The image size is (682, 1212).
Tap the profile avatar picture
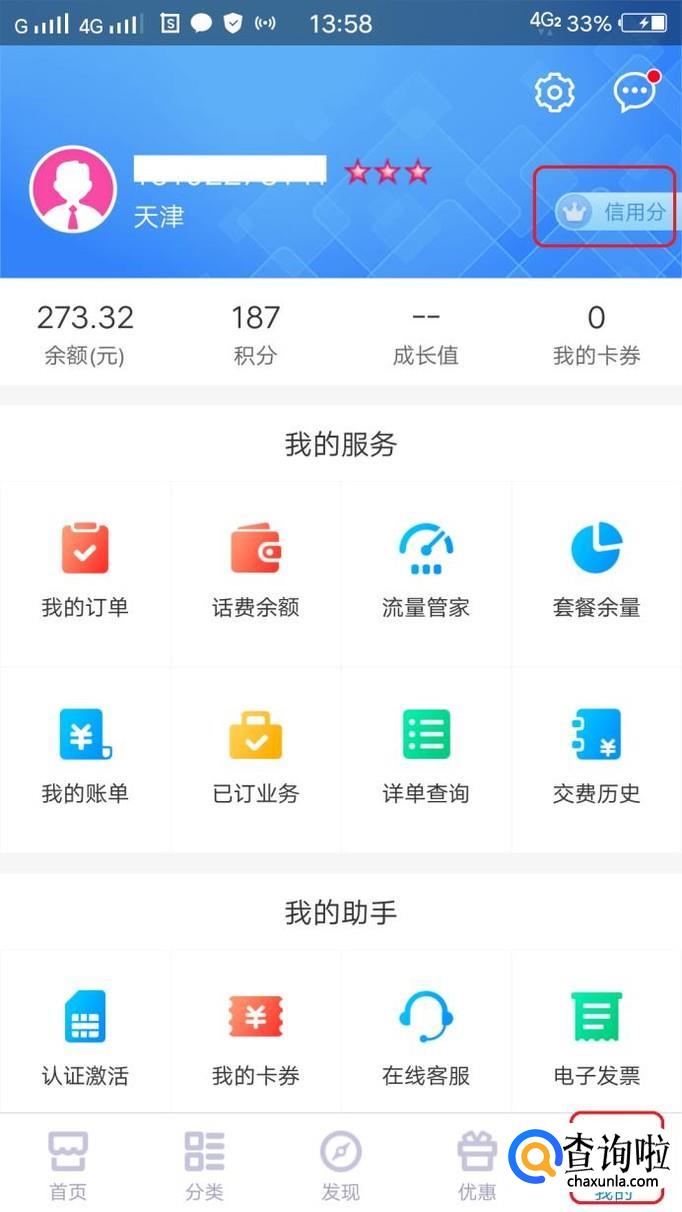click(x=73, y=190)
